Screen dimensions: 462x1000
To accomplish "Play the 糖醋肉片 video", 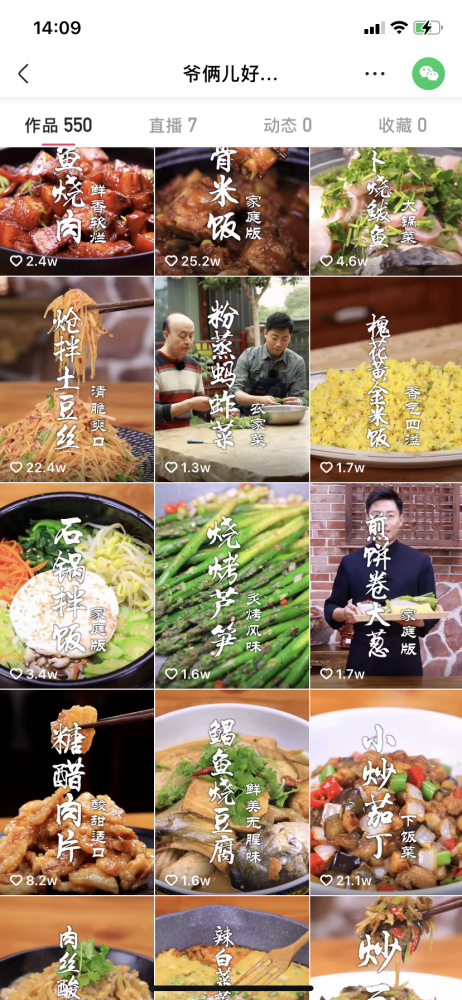I will tap(77, 792).
